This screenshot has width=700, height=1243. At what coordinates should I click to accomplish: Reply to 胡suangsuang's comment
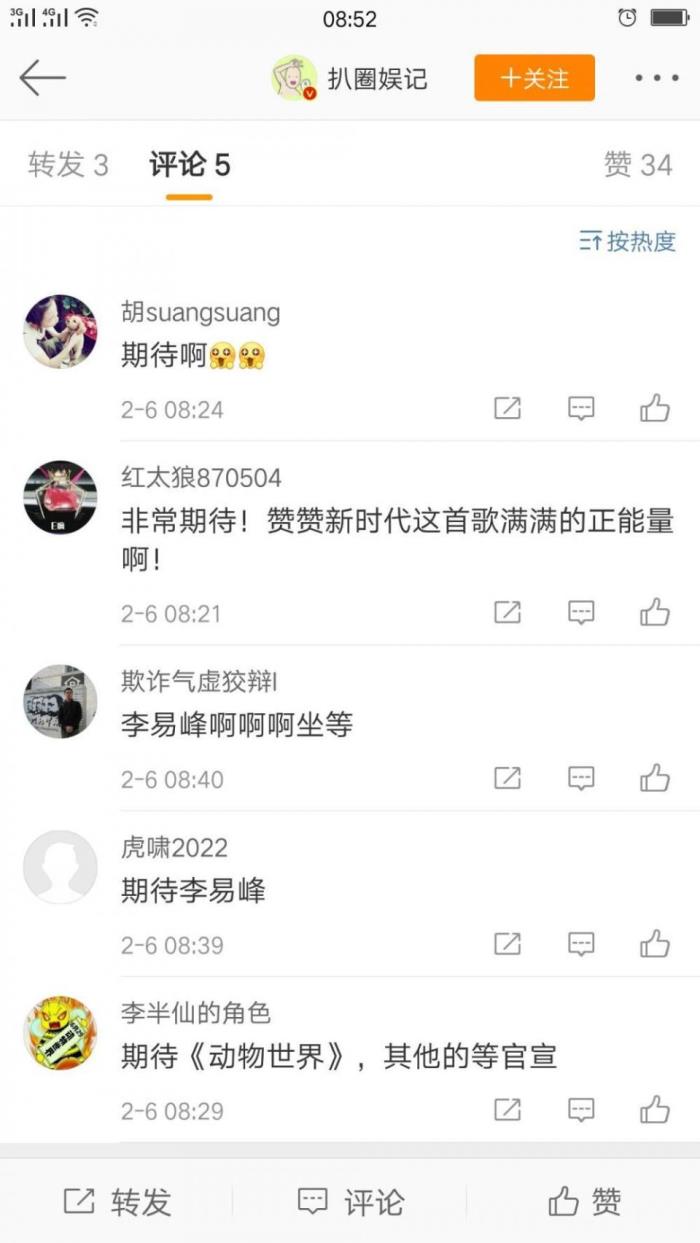tap(581, 408)
